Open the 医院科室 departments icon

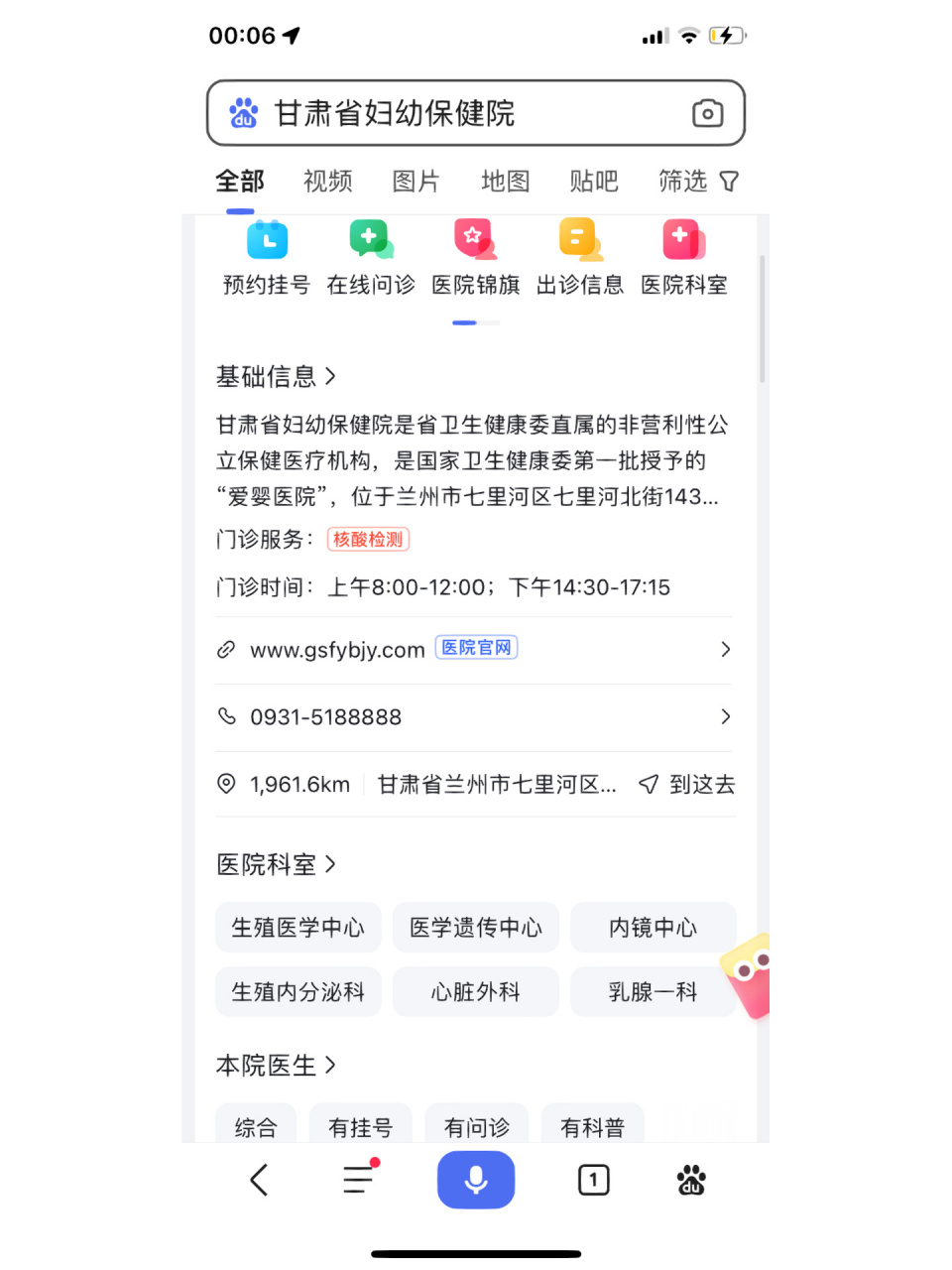pyautogui.click(x=684, y=256)
